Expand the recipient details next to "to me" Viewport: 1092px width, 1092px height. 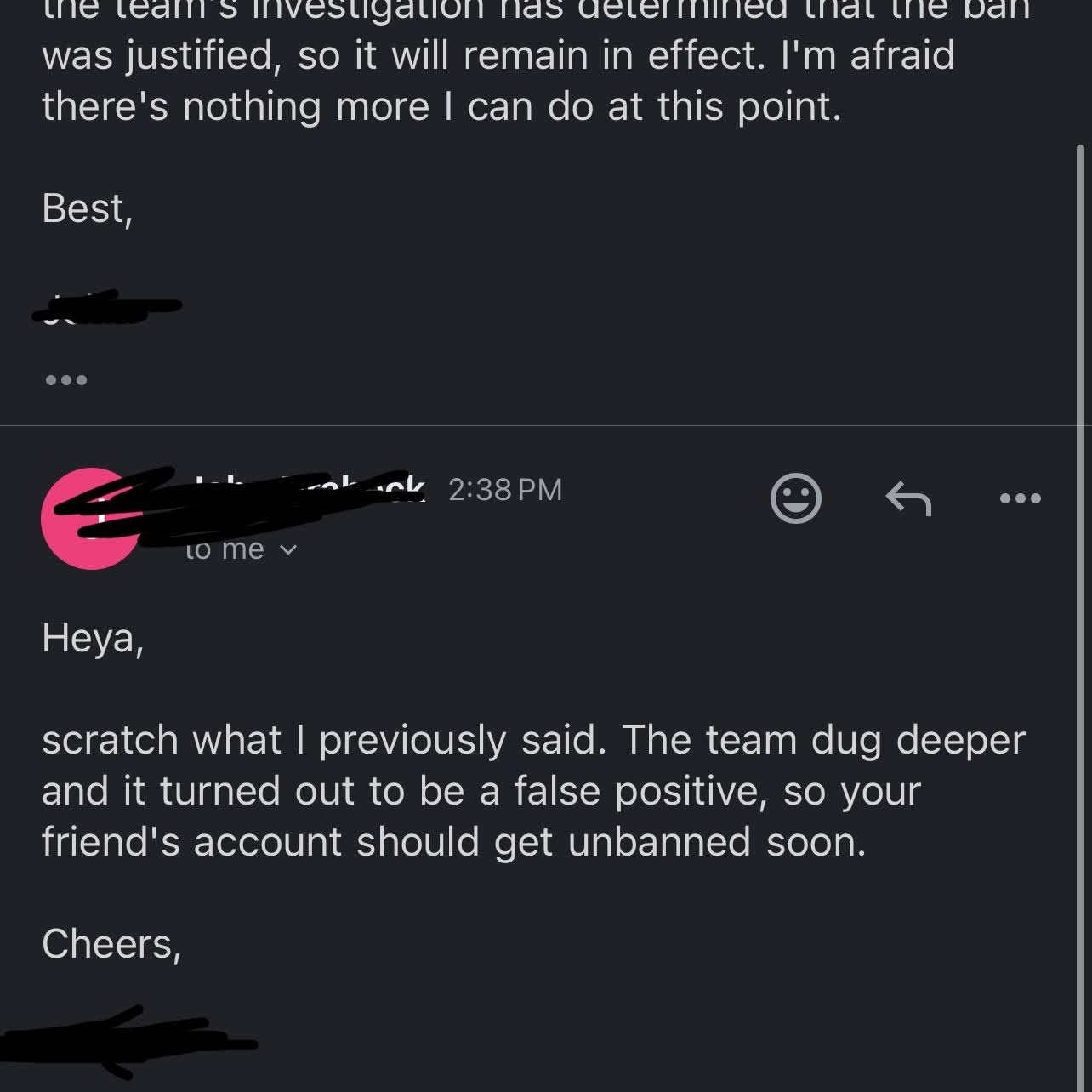[x=288, y=550]
